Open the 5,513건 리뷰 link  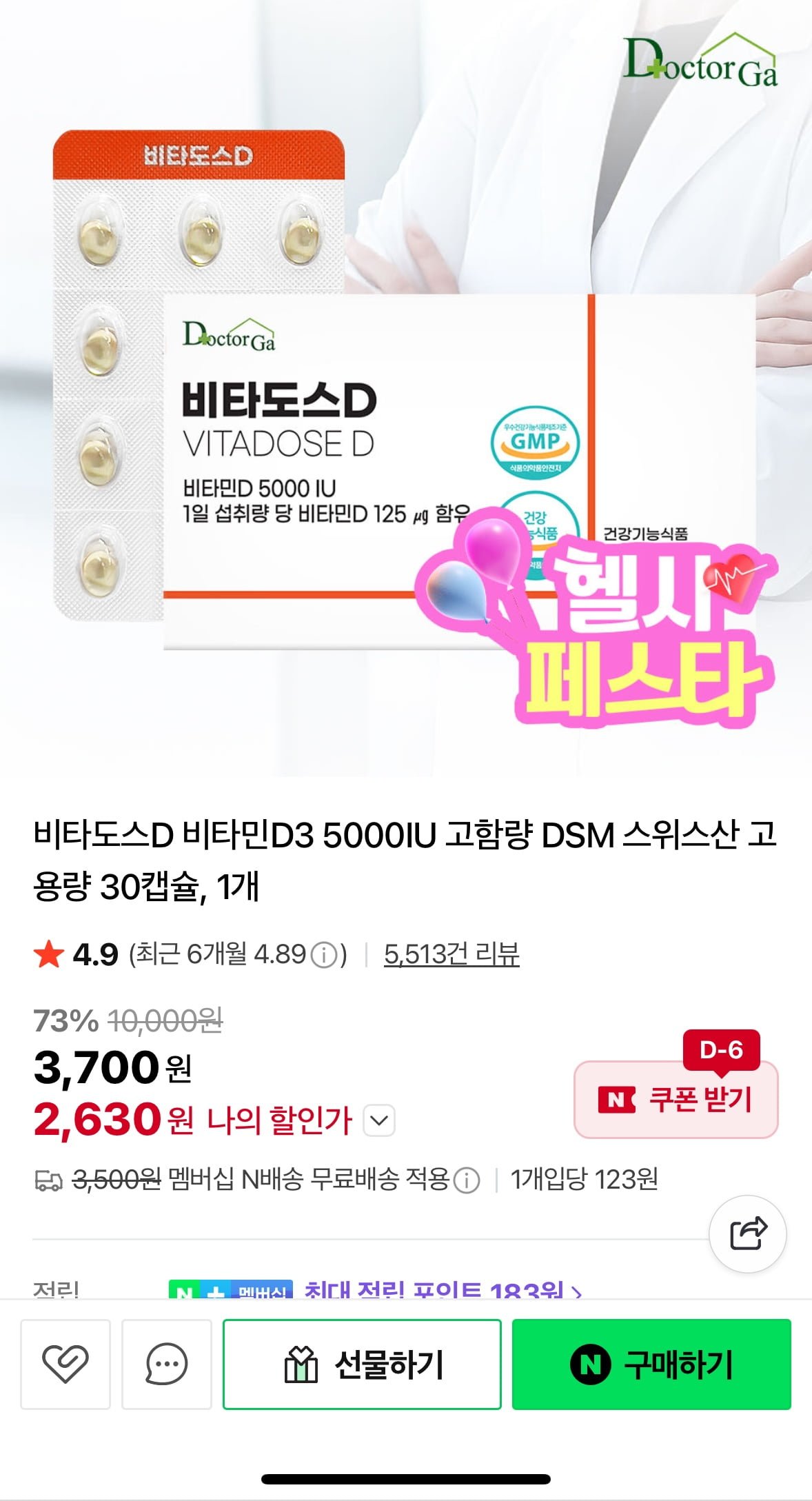(451, 954)
